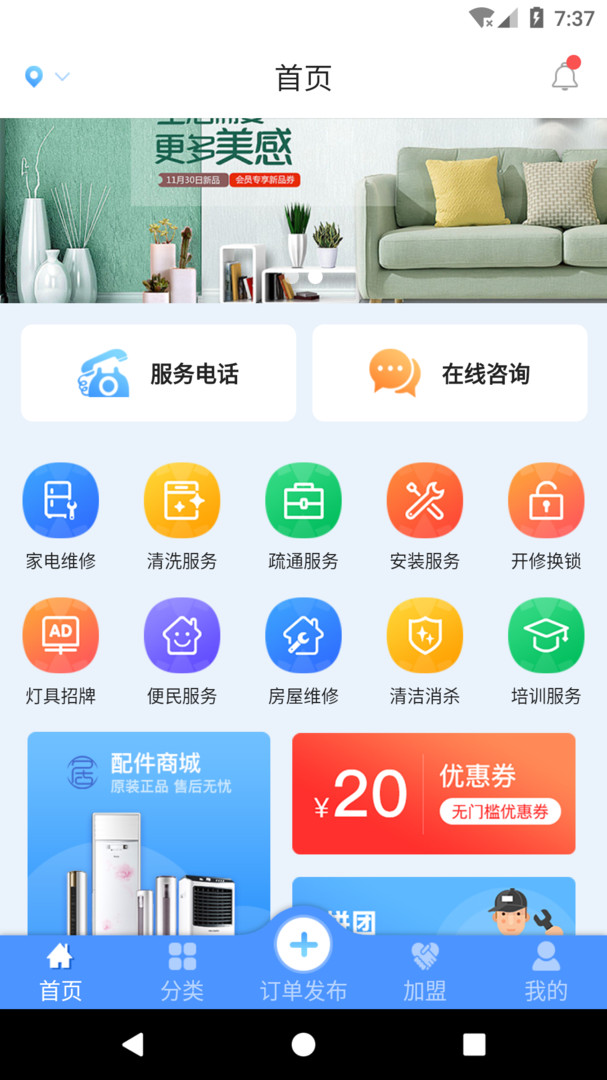Claim the ¥20 优惠券 coupon
Viewport: 607px width, 1080px height.
tap(433, 794)
